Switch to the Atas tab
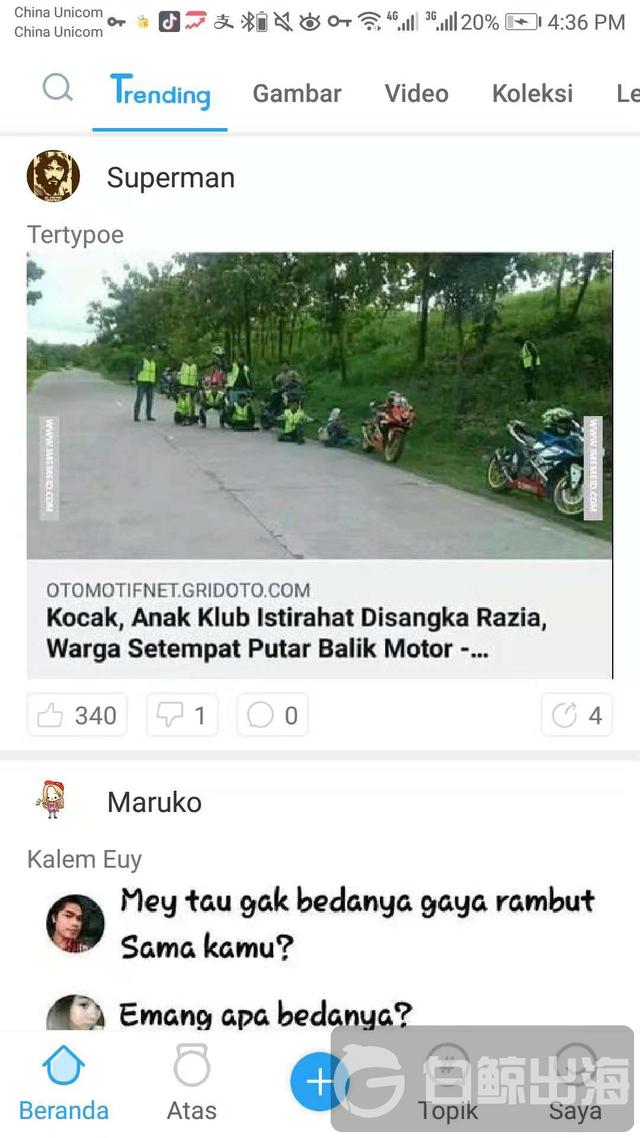Viewport: 640px width, 1138px height. click(191, 1083)
